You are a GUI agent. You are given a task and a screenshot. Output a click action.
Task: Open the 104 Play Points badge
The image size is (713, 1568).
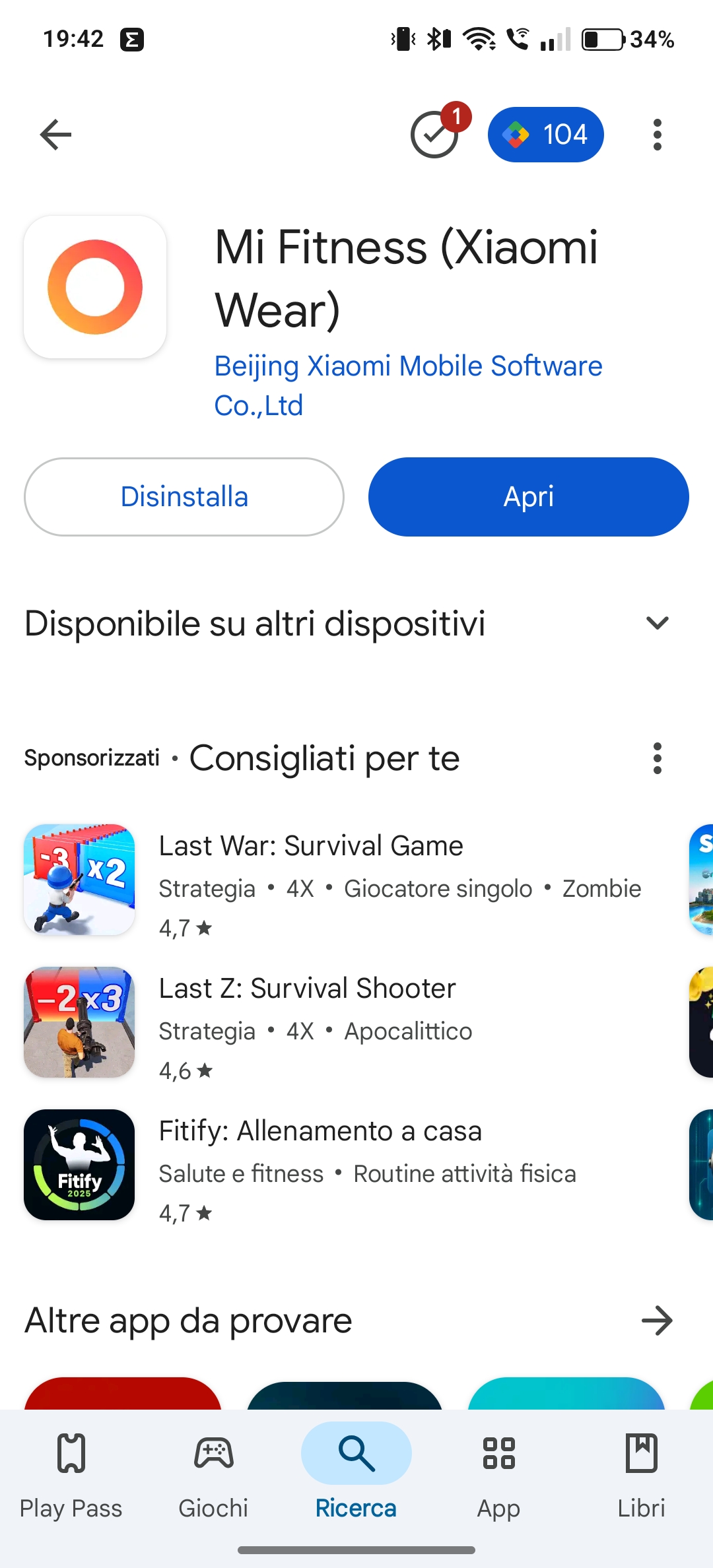[x=545, y=135]
